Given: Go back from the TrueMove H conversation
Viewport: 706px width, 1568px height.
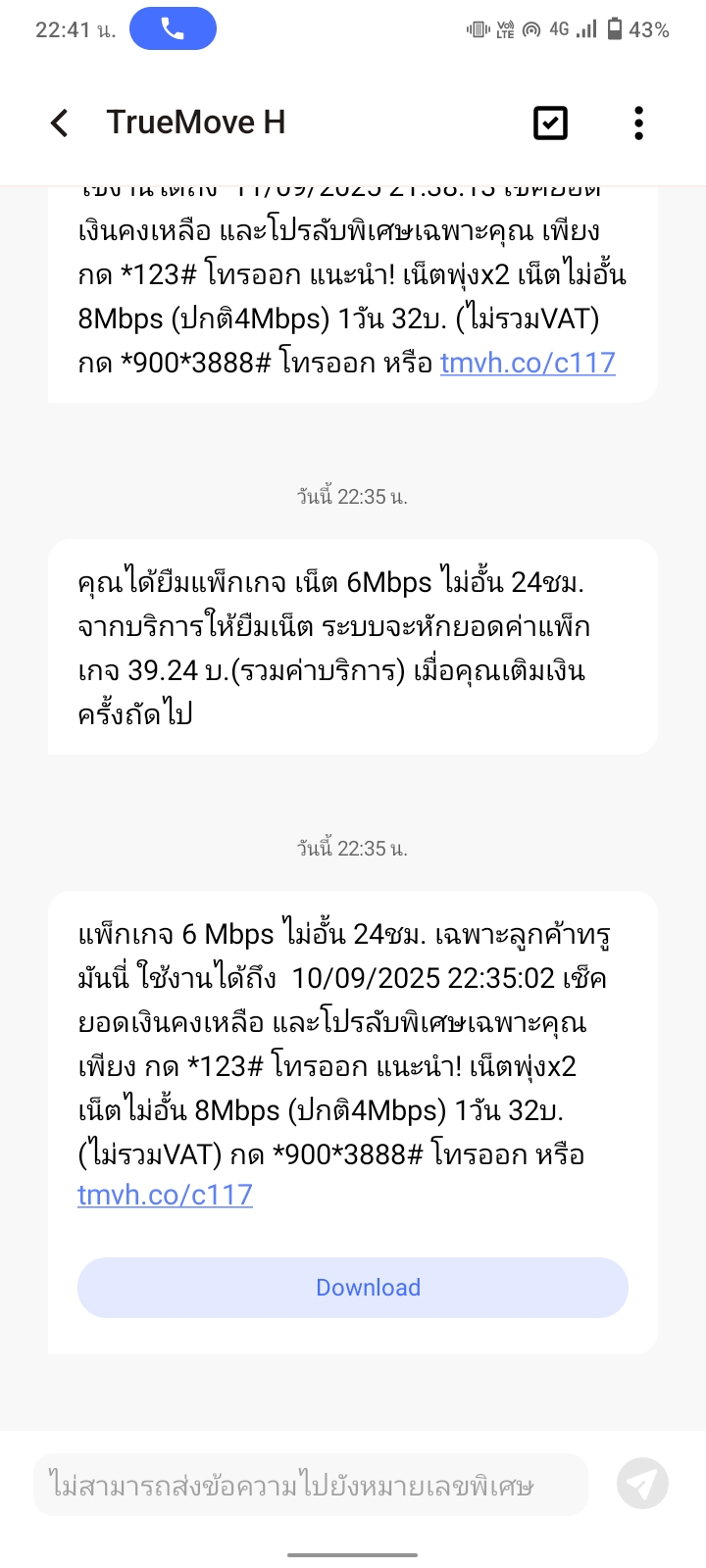Looking at the screenshot, I should point(60,123).
